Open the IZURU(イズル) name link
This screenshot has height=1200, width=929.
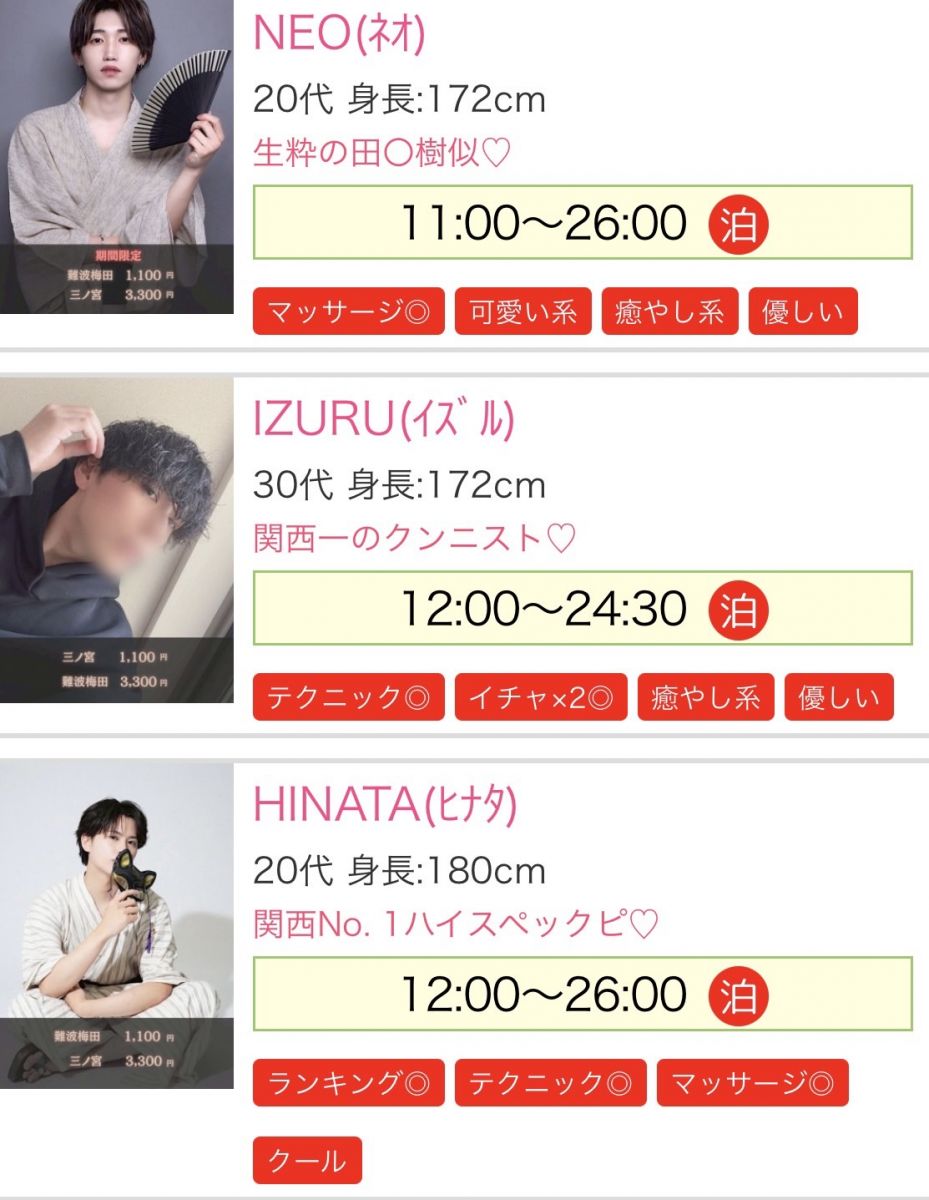point(384,421)
